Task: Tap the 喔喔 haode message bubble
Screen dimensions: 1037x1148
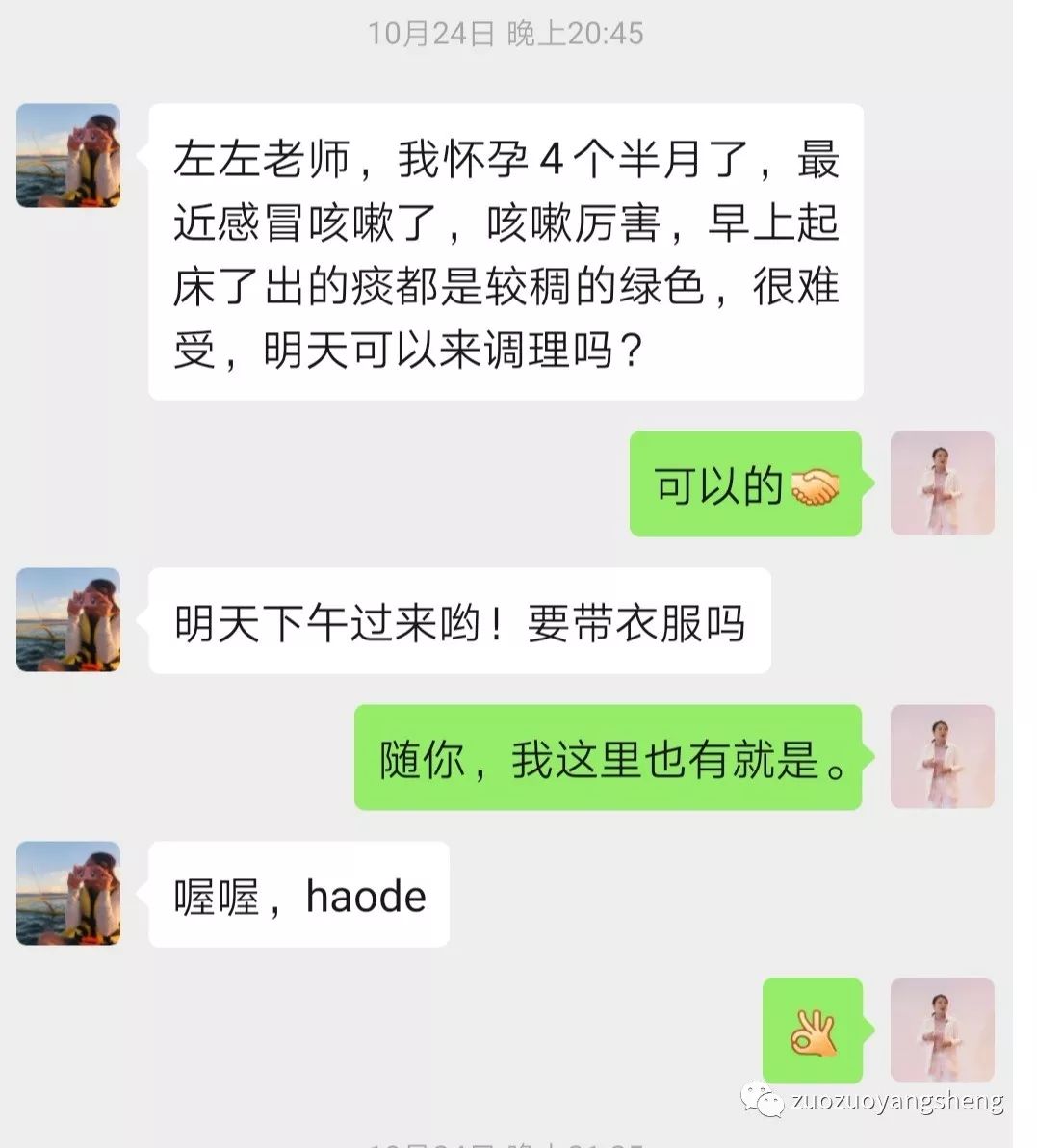Action: 298,896
